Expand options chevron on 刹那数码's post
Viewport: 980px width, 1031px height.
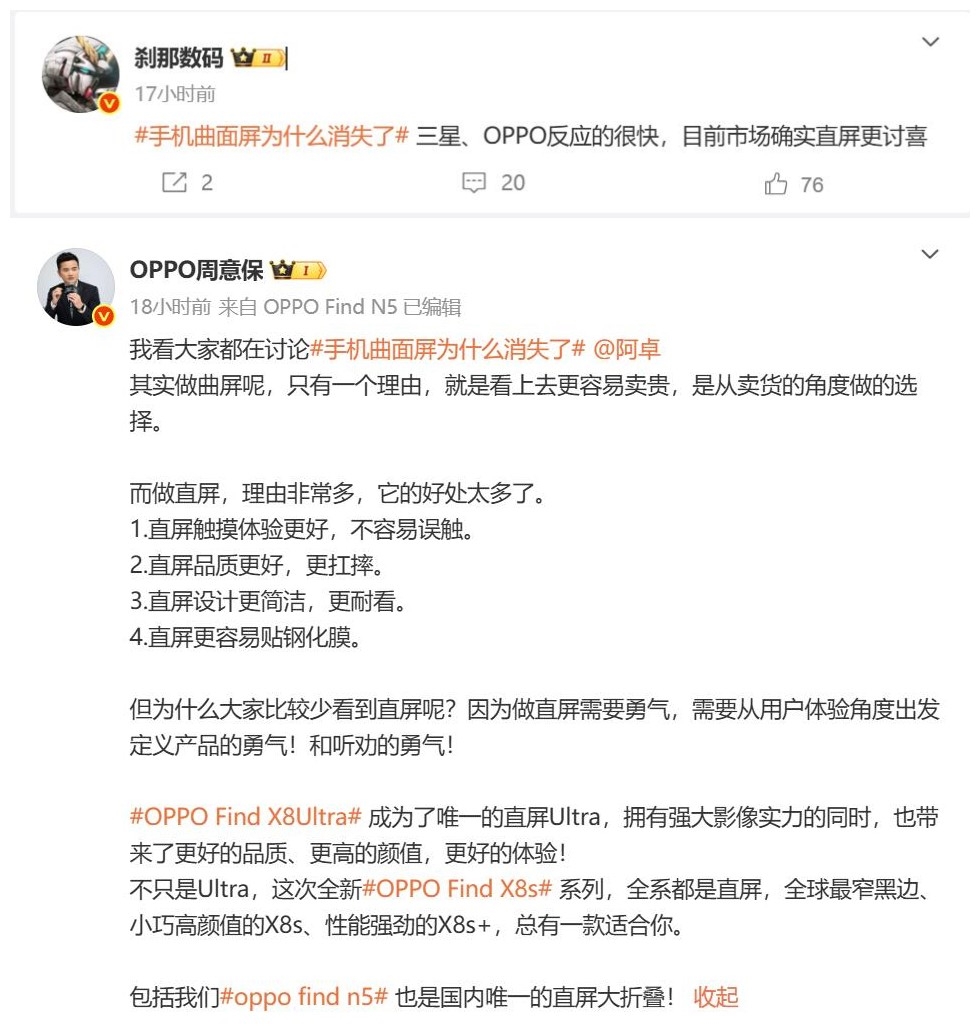pos(930,42)
